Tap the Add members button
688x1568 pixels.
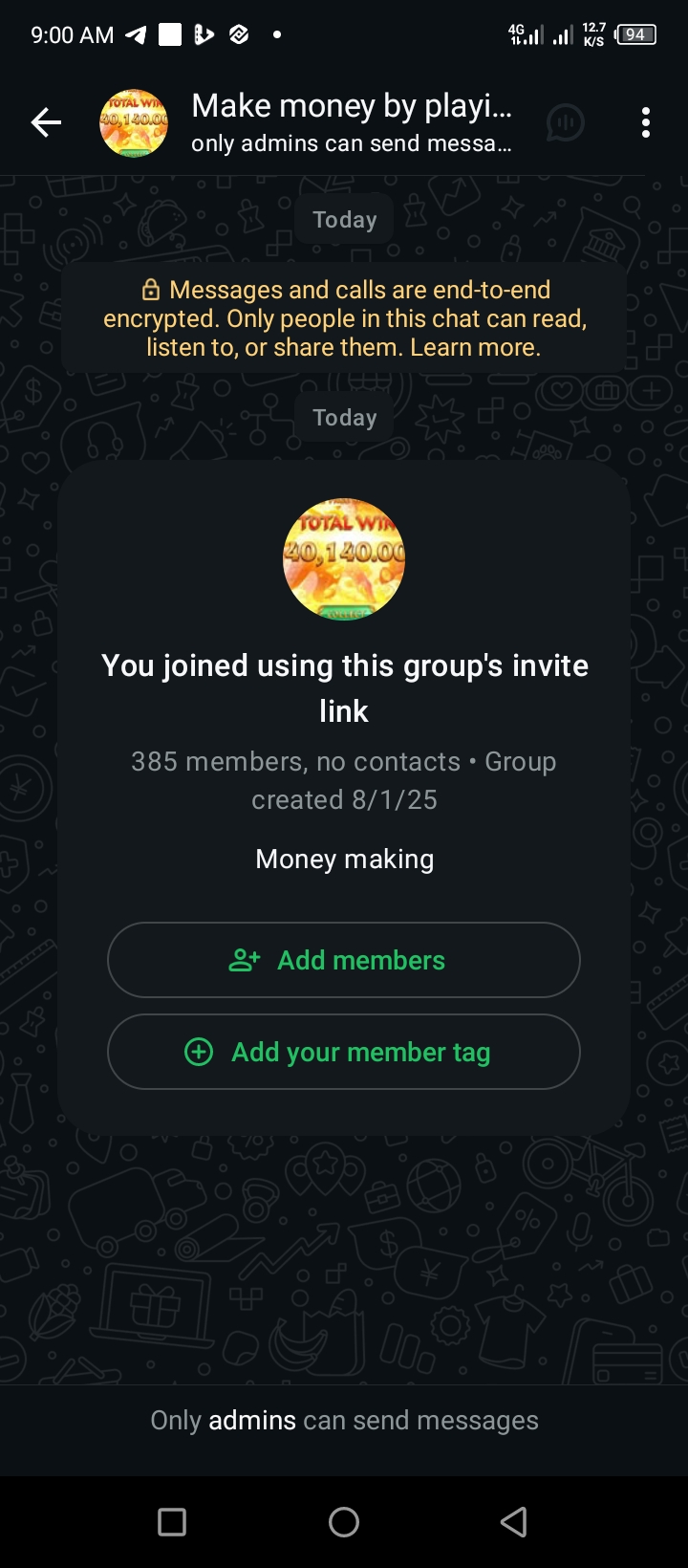[x=344, y=960]
